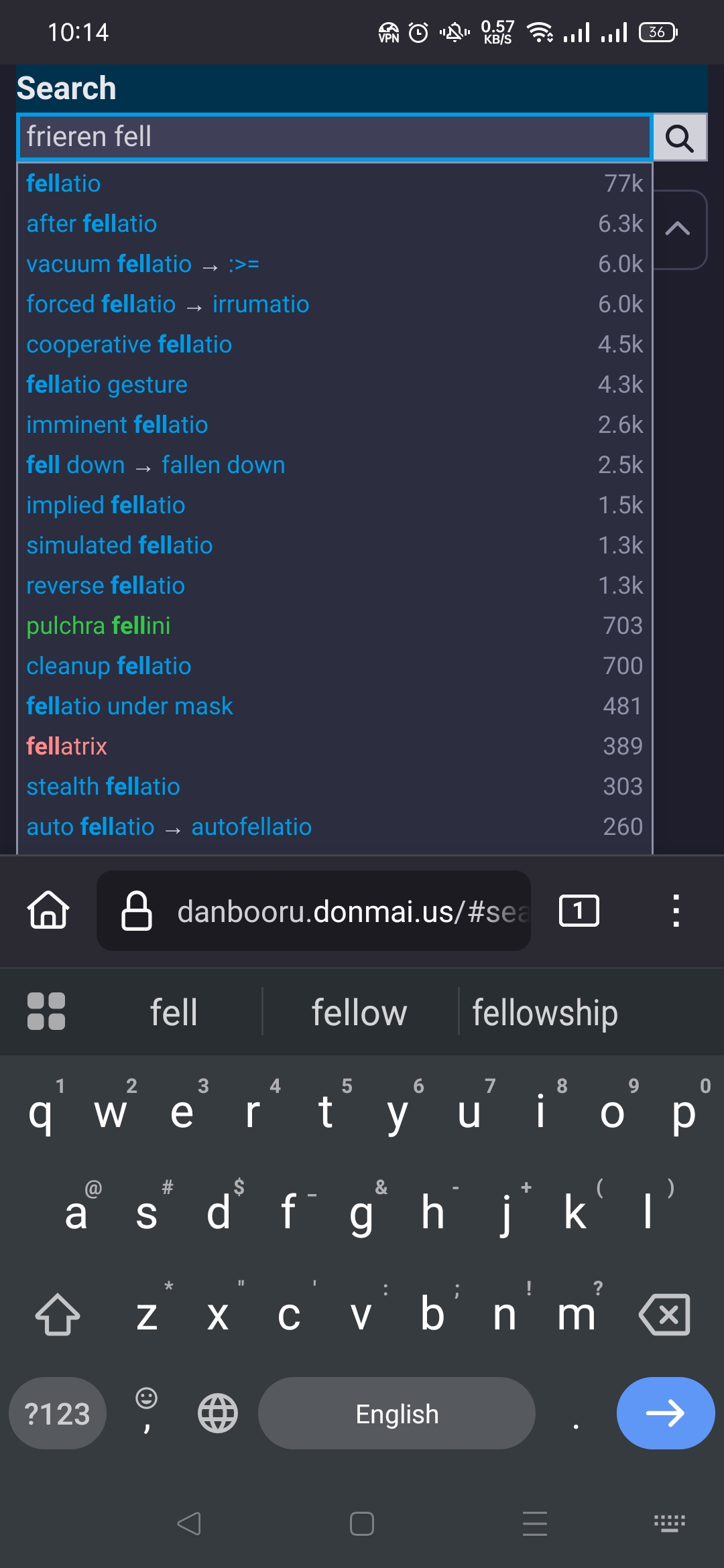The height and width of the screenshot is (1568, 724).
Task: Open the tab switcher showing 1 tab
Action: click(579, 911)
